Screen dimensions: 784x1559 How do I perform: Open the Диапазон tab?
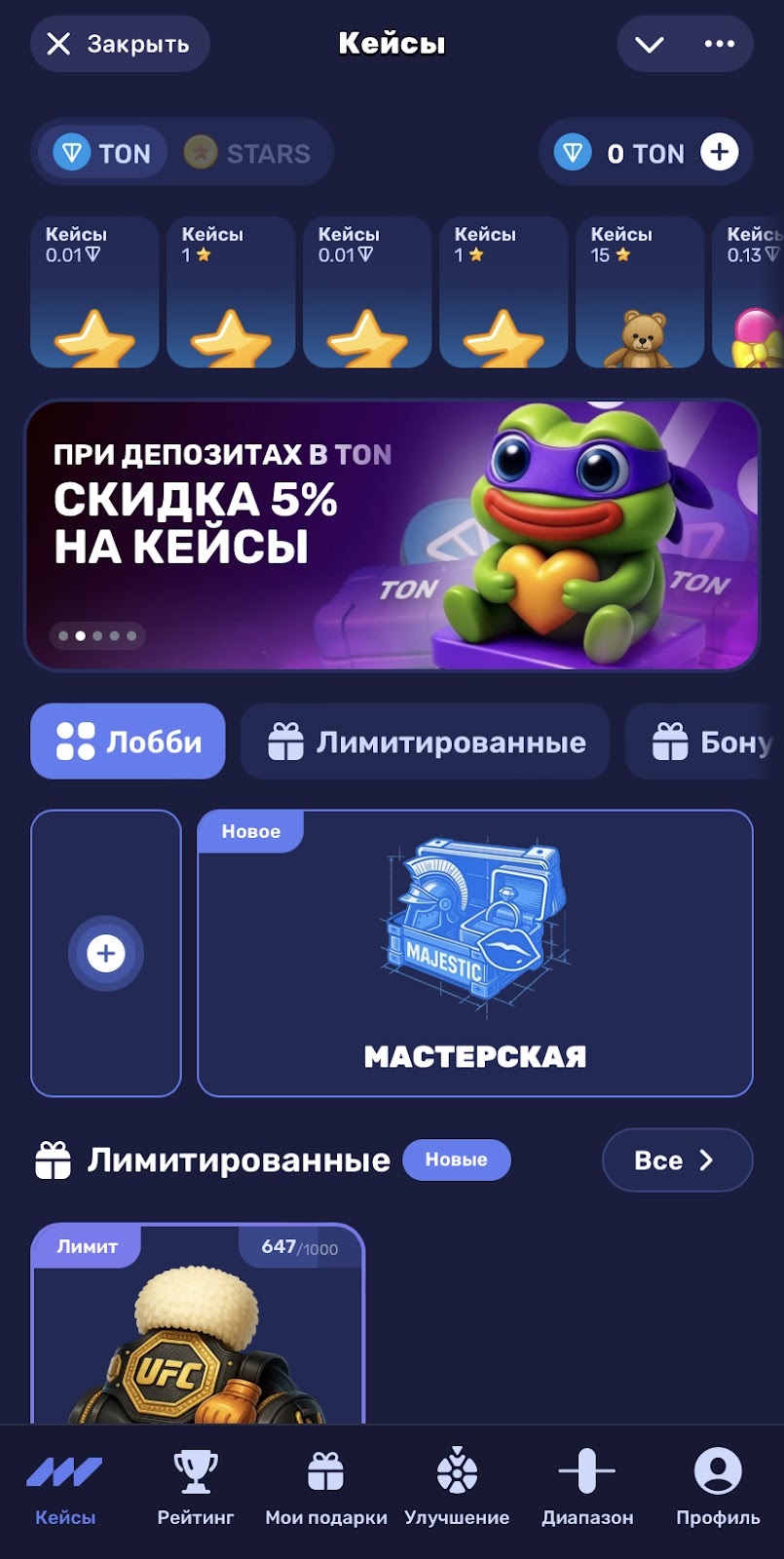click(x=587, y=1487)
